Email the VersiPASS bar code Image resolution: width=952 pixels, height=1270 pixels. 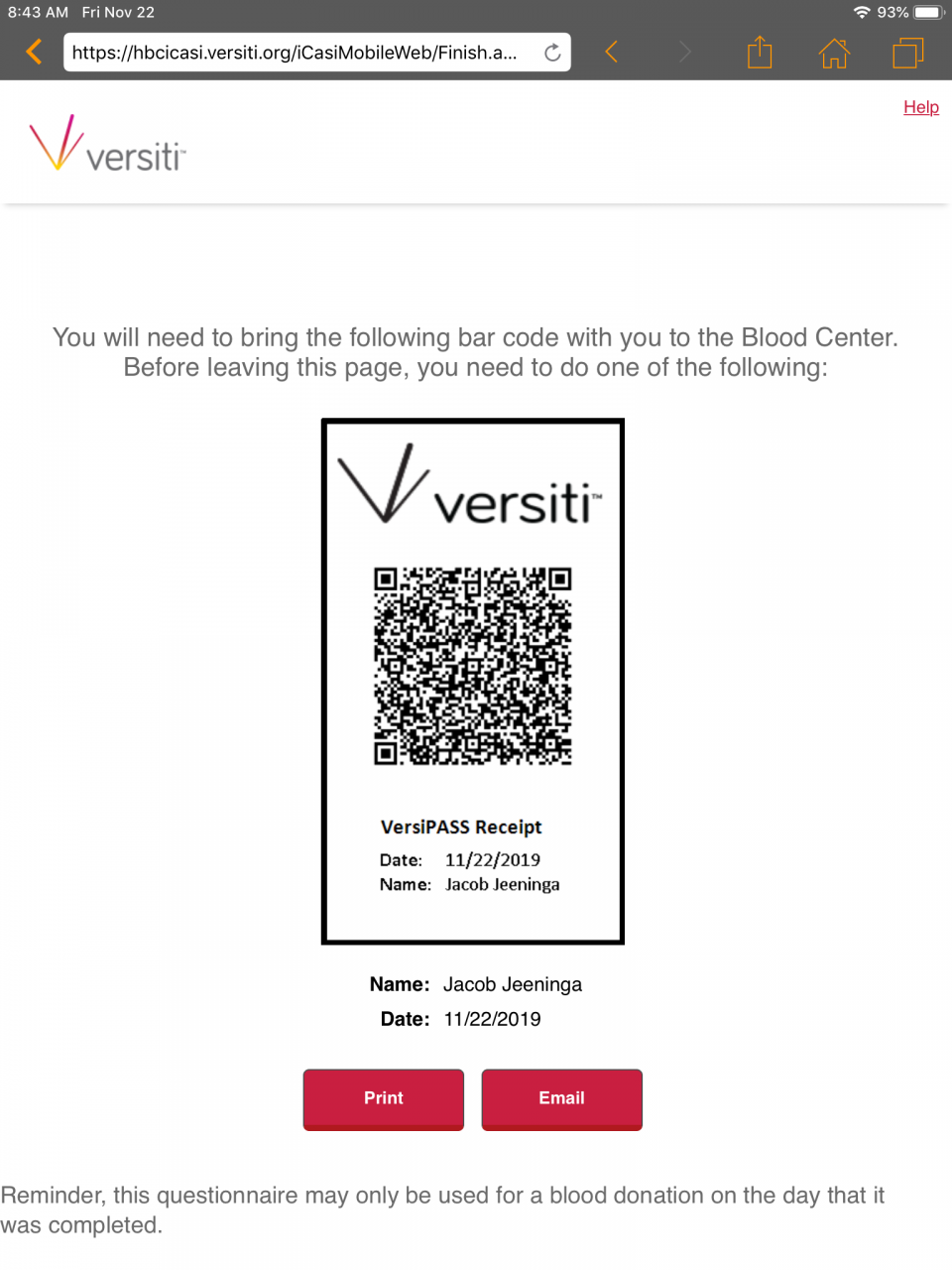click(561, 1098)
